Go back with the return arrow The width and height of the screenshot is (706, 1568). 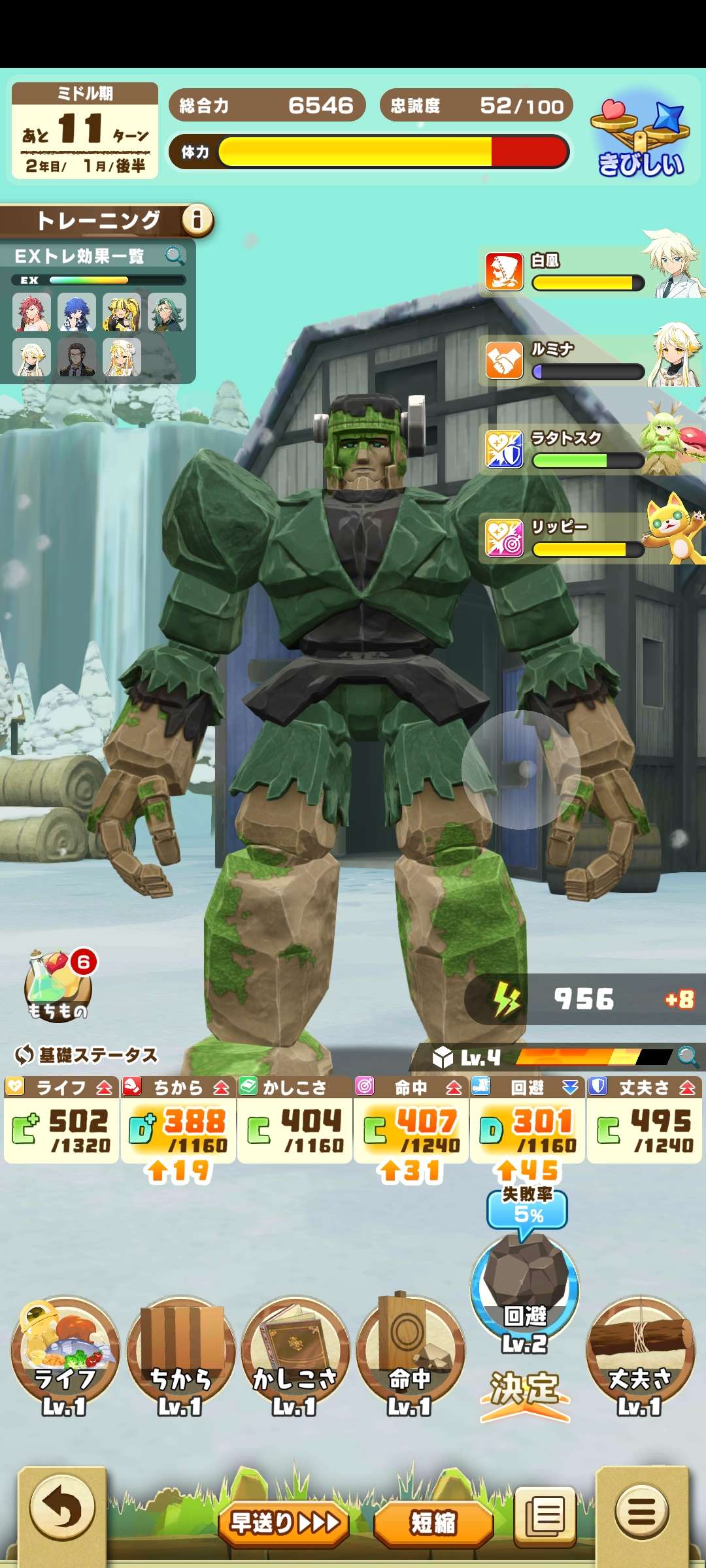coord(62,1511)
